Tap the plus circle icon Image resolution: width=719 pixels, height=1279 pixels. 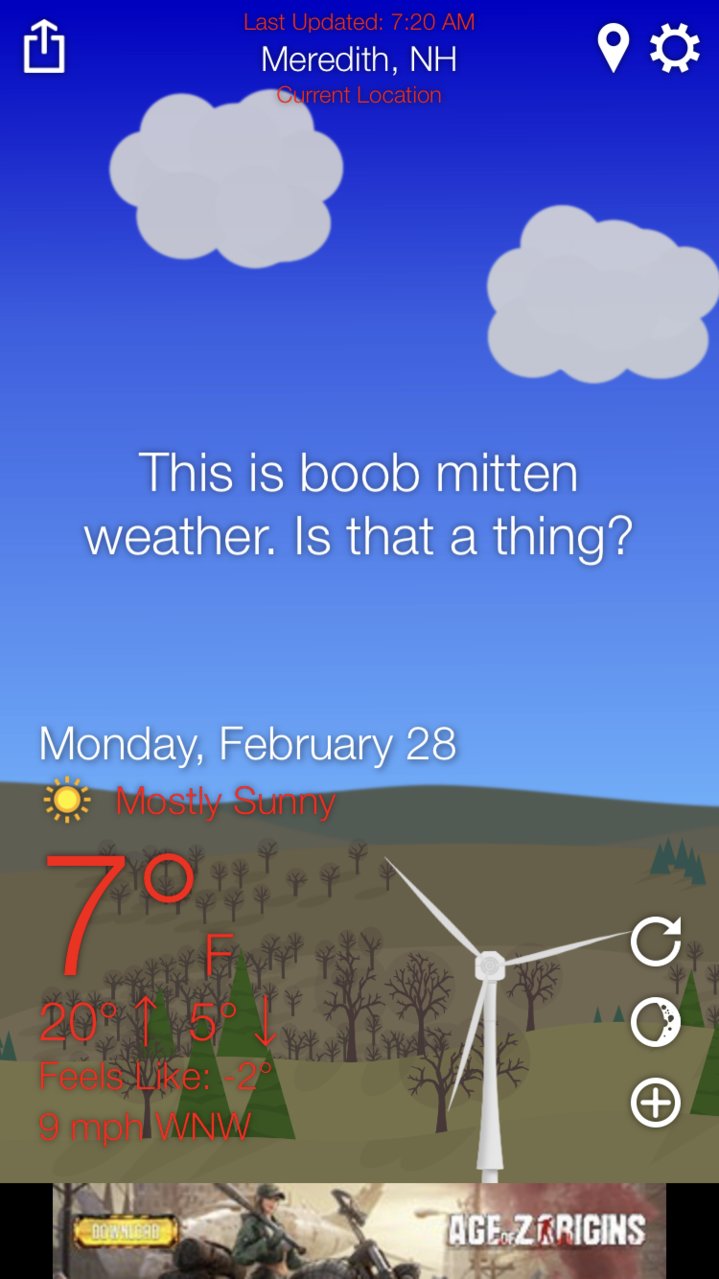coord(656,1102)
